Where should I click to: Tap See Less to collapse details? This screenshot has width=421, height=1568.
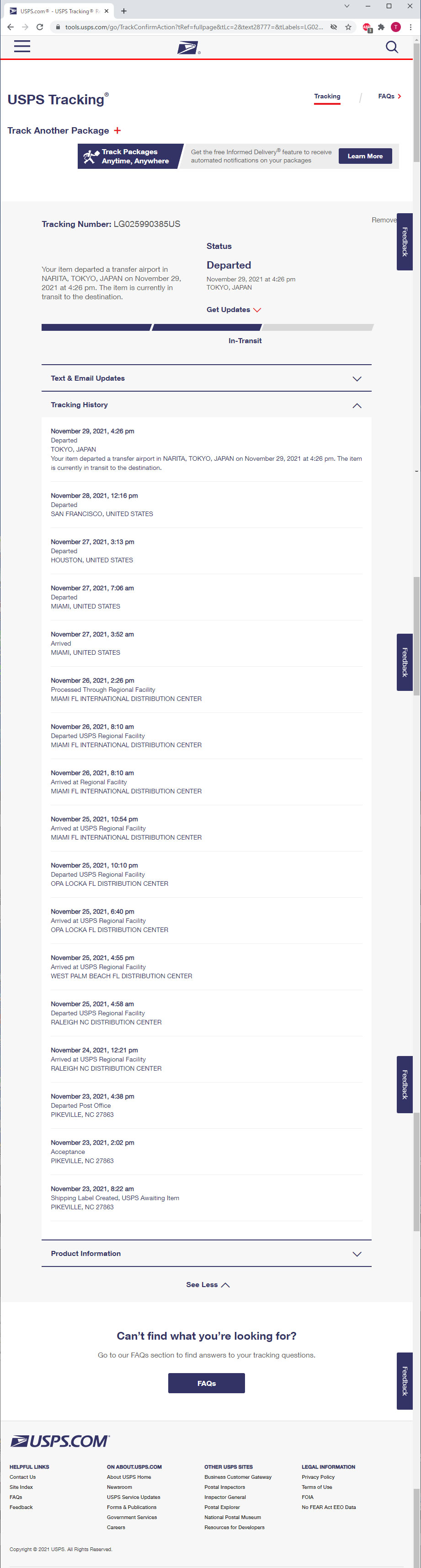click(x=207, y=1284)
